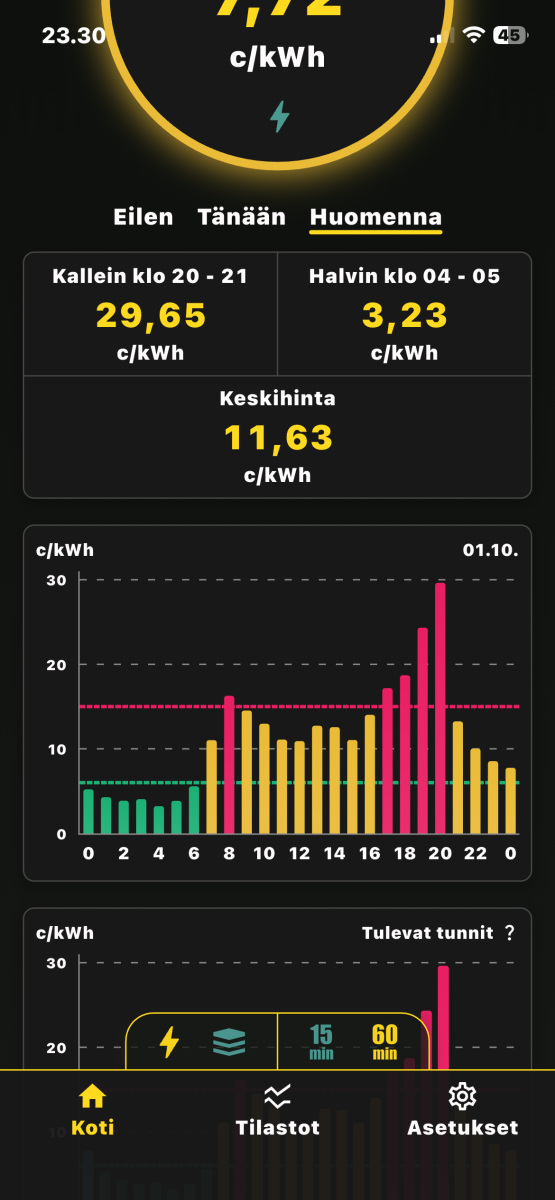Select the lightning bolt view
This screenshot has height=1200, width=555.
170,1042
